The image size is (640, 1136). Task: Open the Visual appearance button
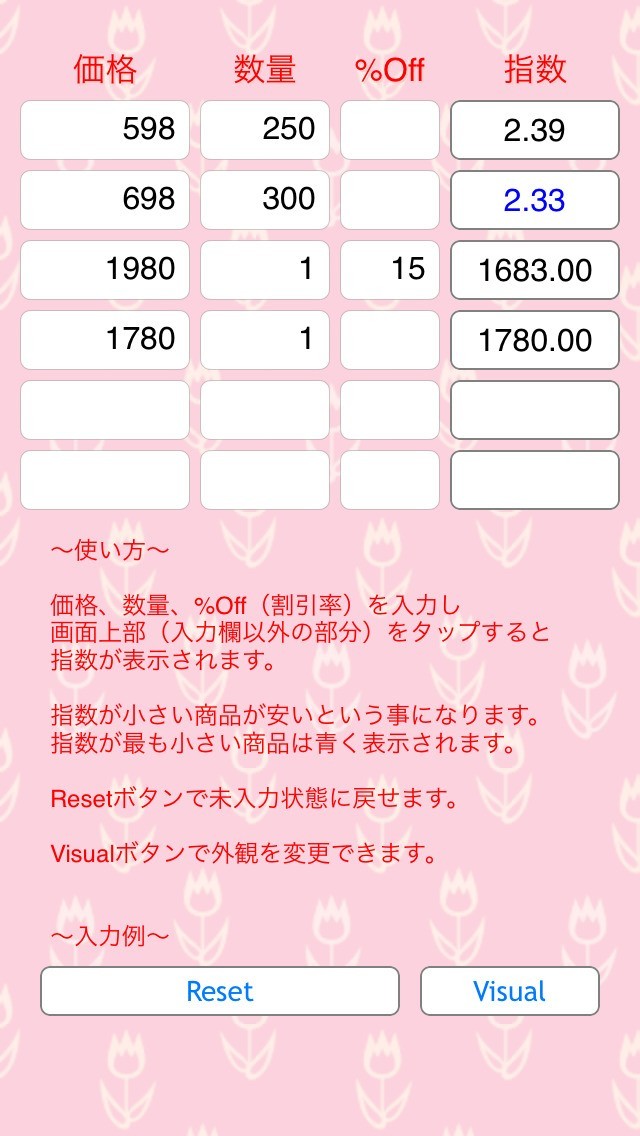(x=509, y=991)
